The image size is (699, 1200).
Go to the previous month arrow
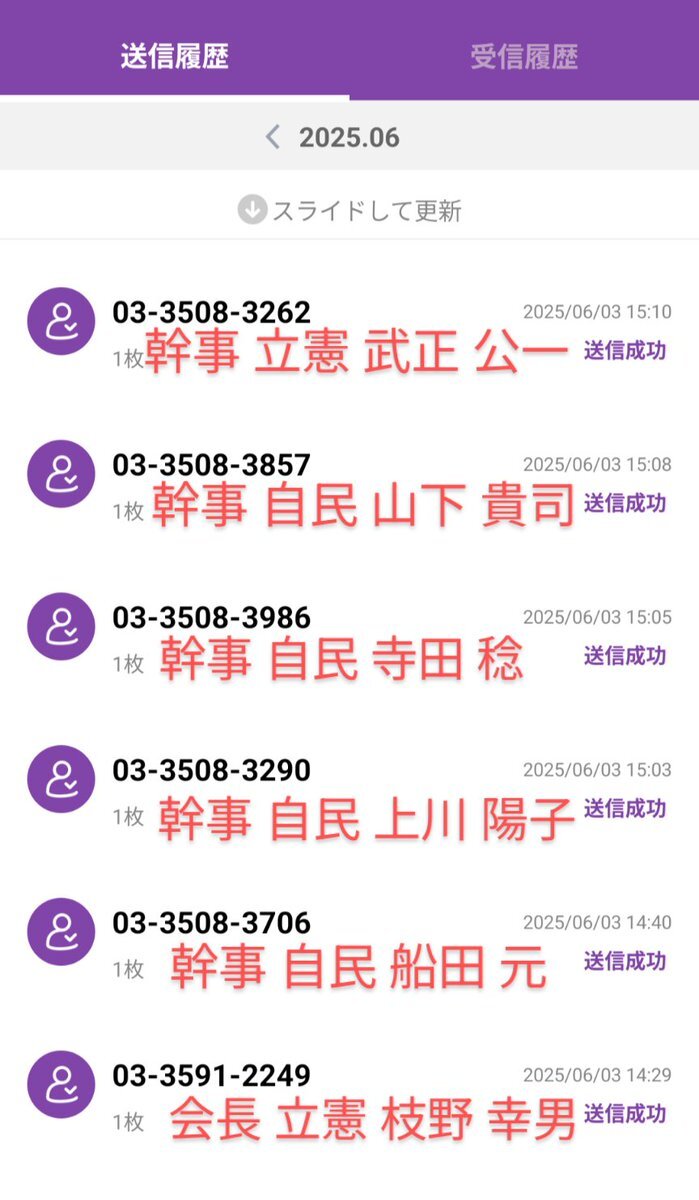tap(272, 137)
